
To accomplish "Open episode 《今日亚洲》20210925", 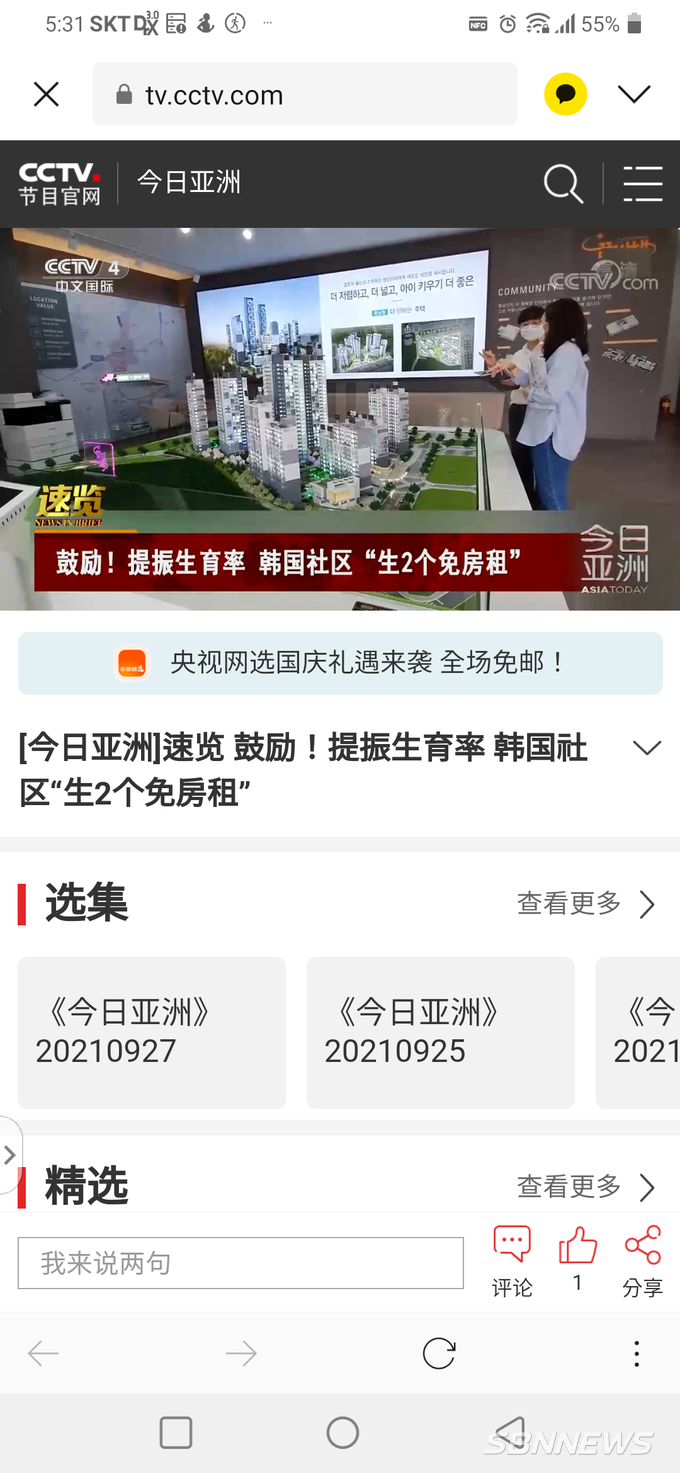I will pyautogui.click(x=440, y=1032).
